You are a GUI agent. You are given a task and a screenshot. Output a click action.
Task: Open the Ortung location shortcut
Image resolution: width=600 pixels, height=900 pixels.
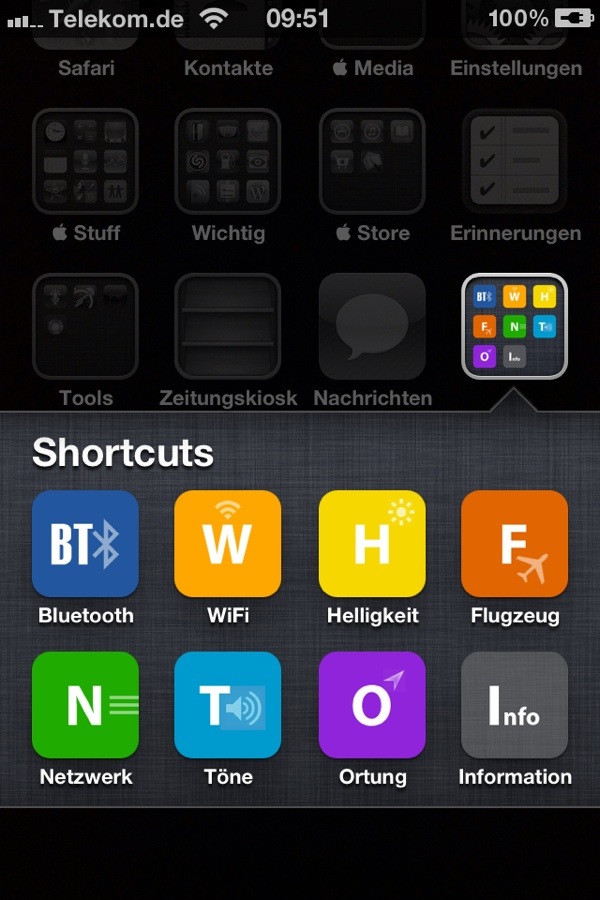[x=372, y=705]
